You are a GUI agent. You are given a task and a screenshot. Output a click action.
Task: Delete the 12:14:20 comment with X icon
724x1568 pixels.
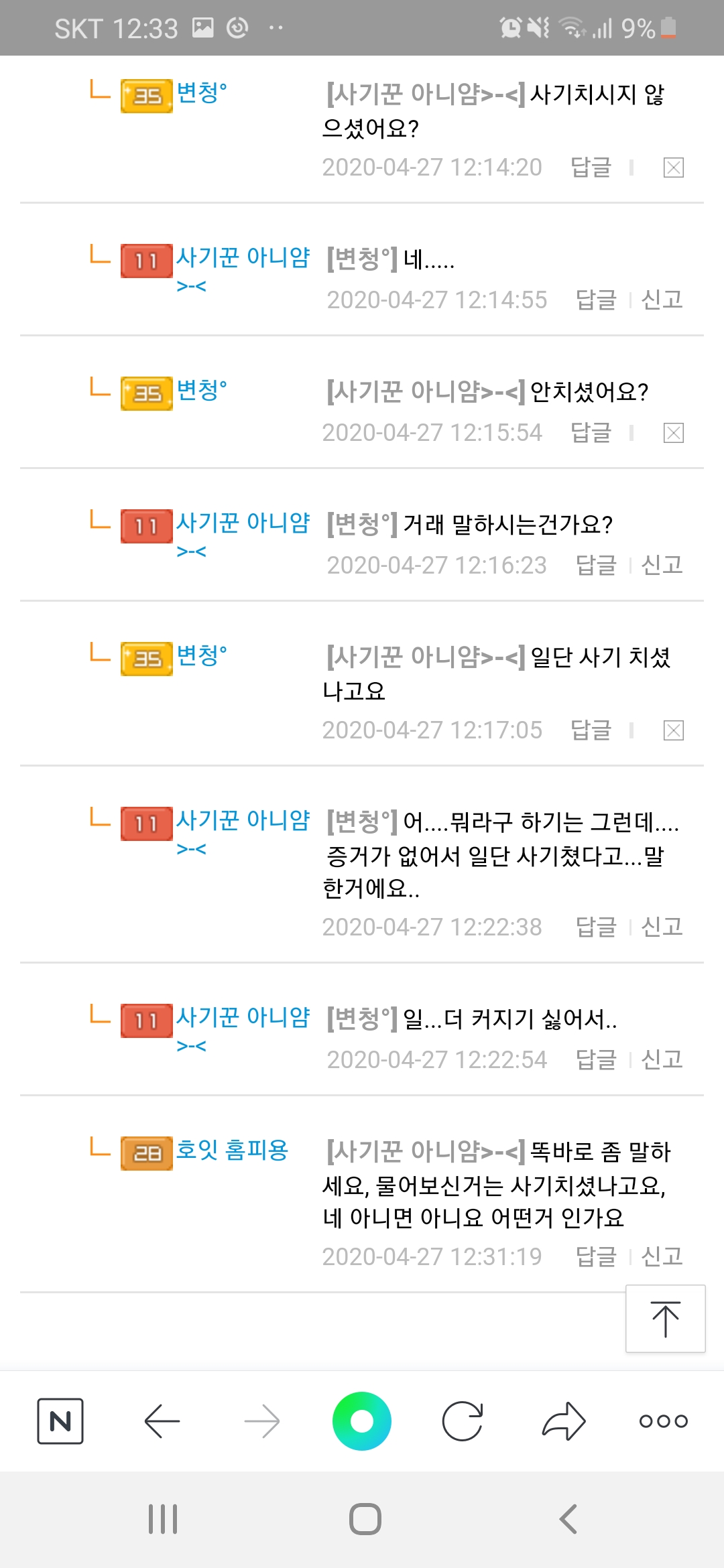673,168
